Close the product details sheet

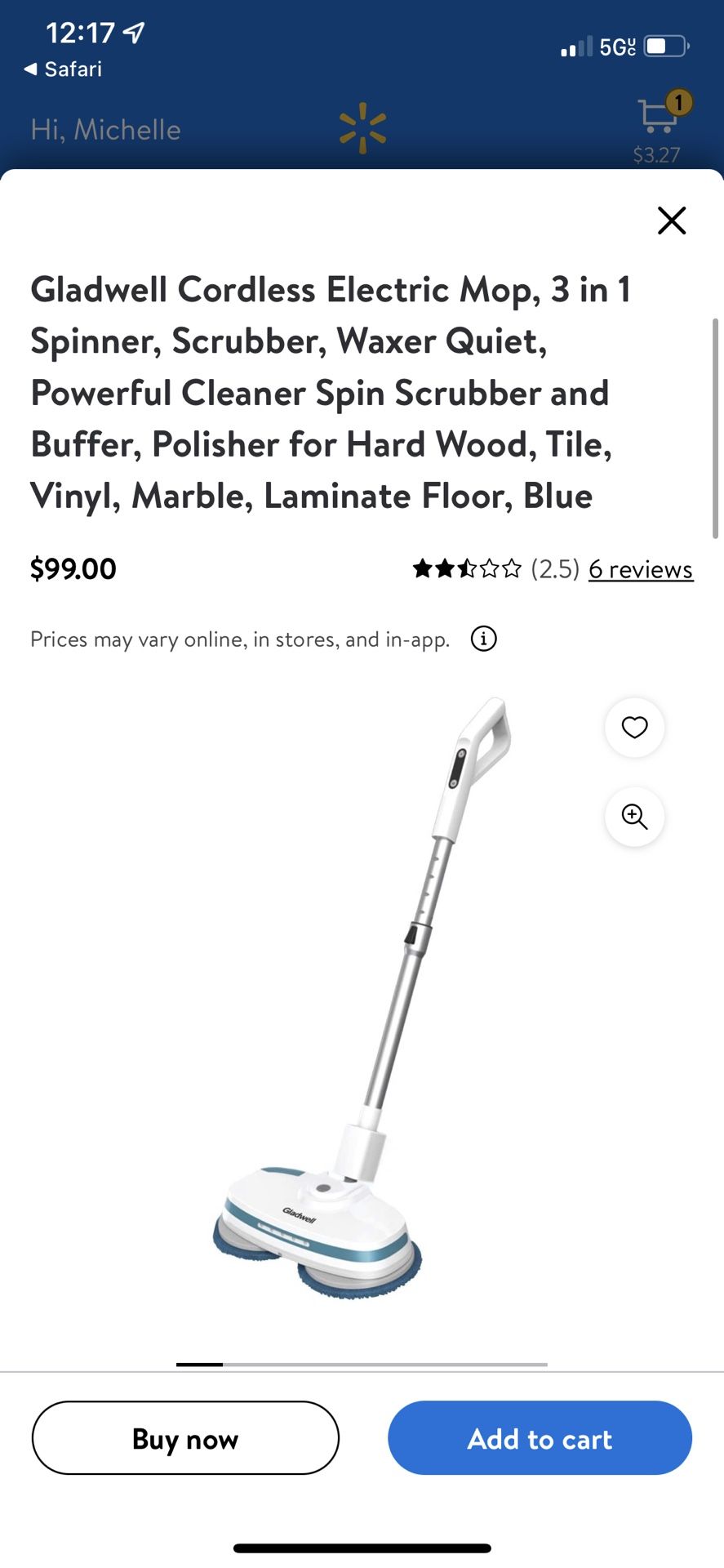(671, 220)
